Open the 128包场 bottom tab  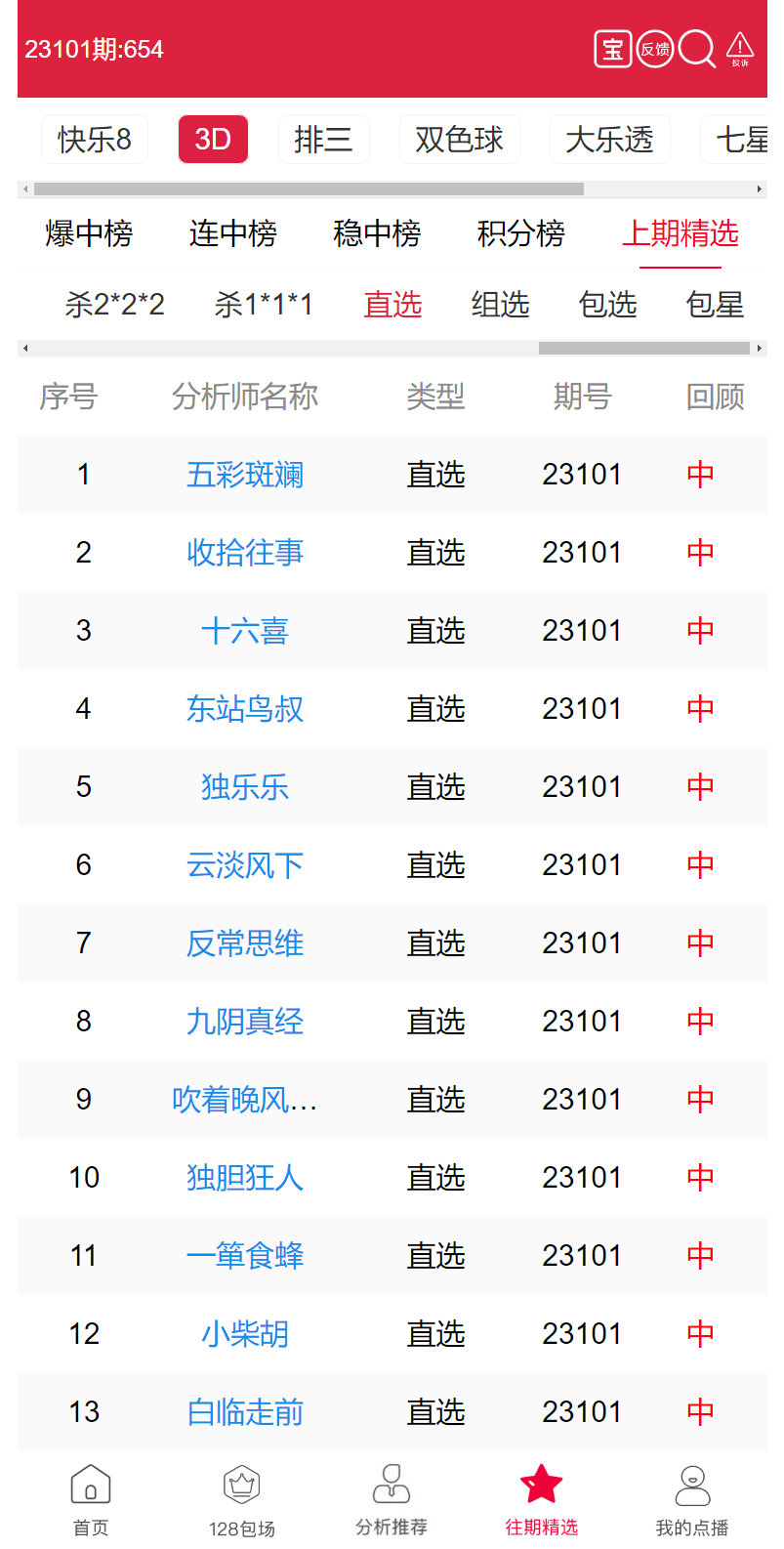[242, 1500]
